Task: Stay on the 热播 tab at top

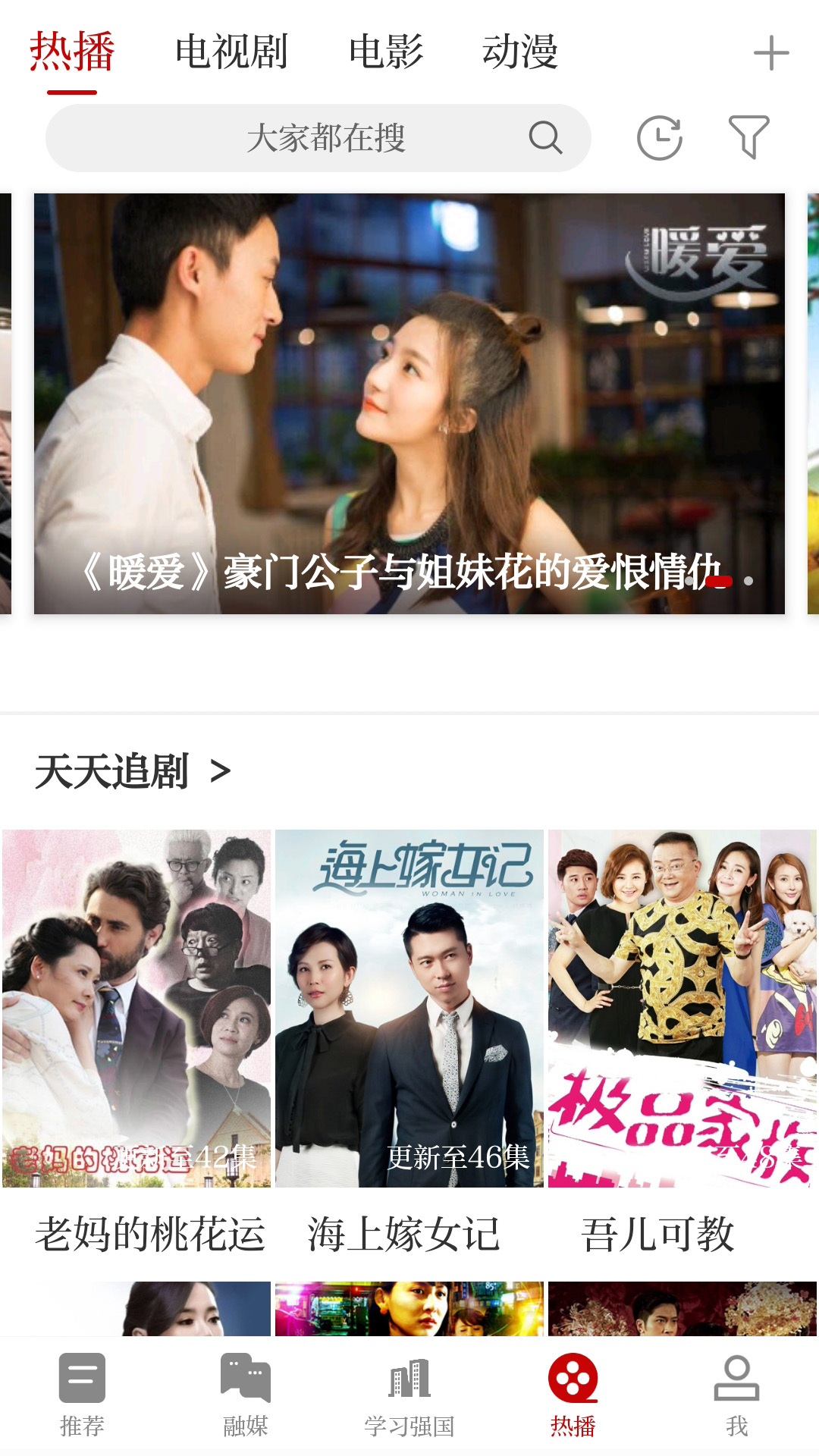Action: pos(73,52)
